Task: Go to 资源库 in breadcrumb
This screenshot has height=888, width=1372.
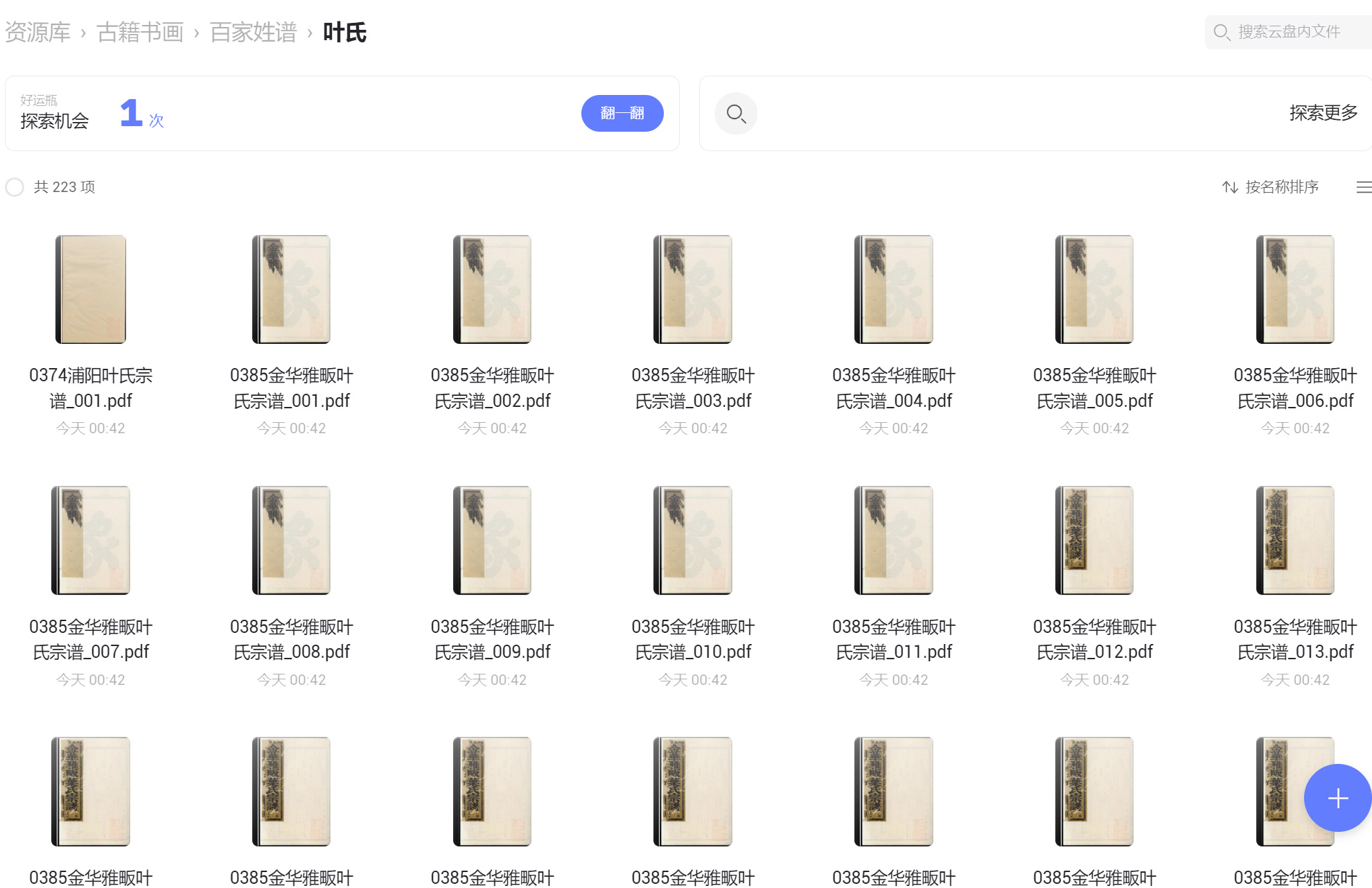Action: 38,33
